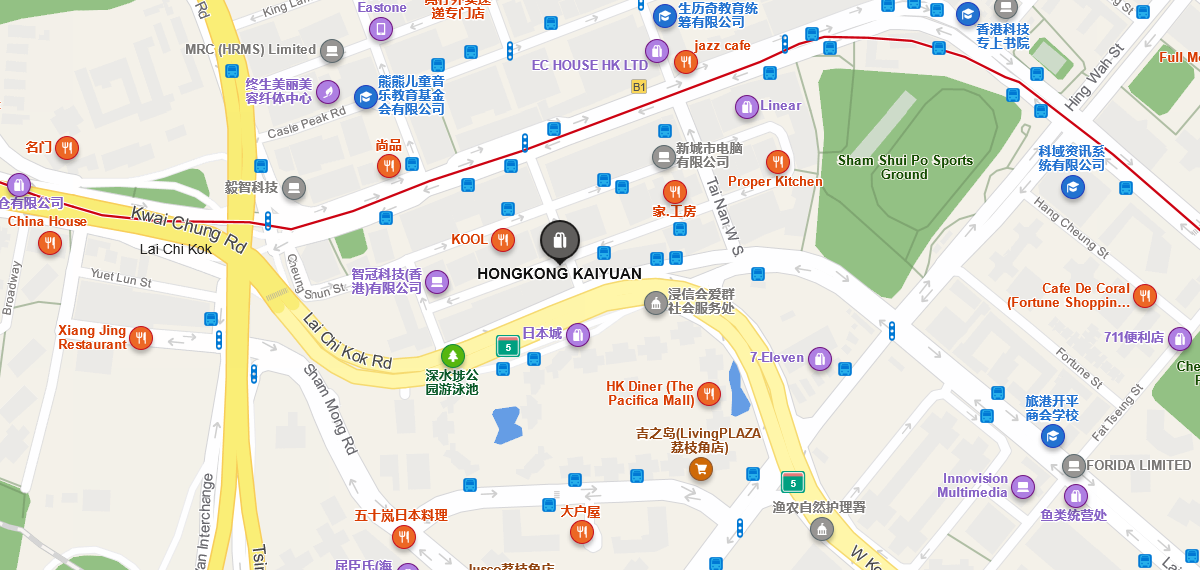Select the Linear shop marker
1200x570 pixels.
(746, 107)
